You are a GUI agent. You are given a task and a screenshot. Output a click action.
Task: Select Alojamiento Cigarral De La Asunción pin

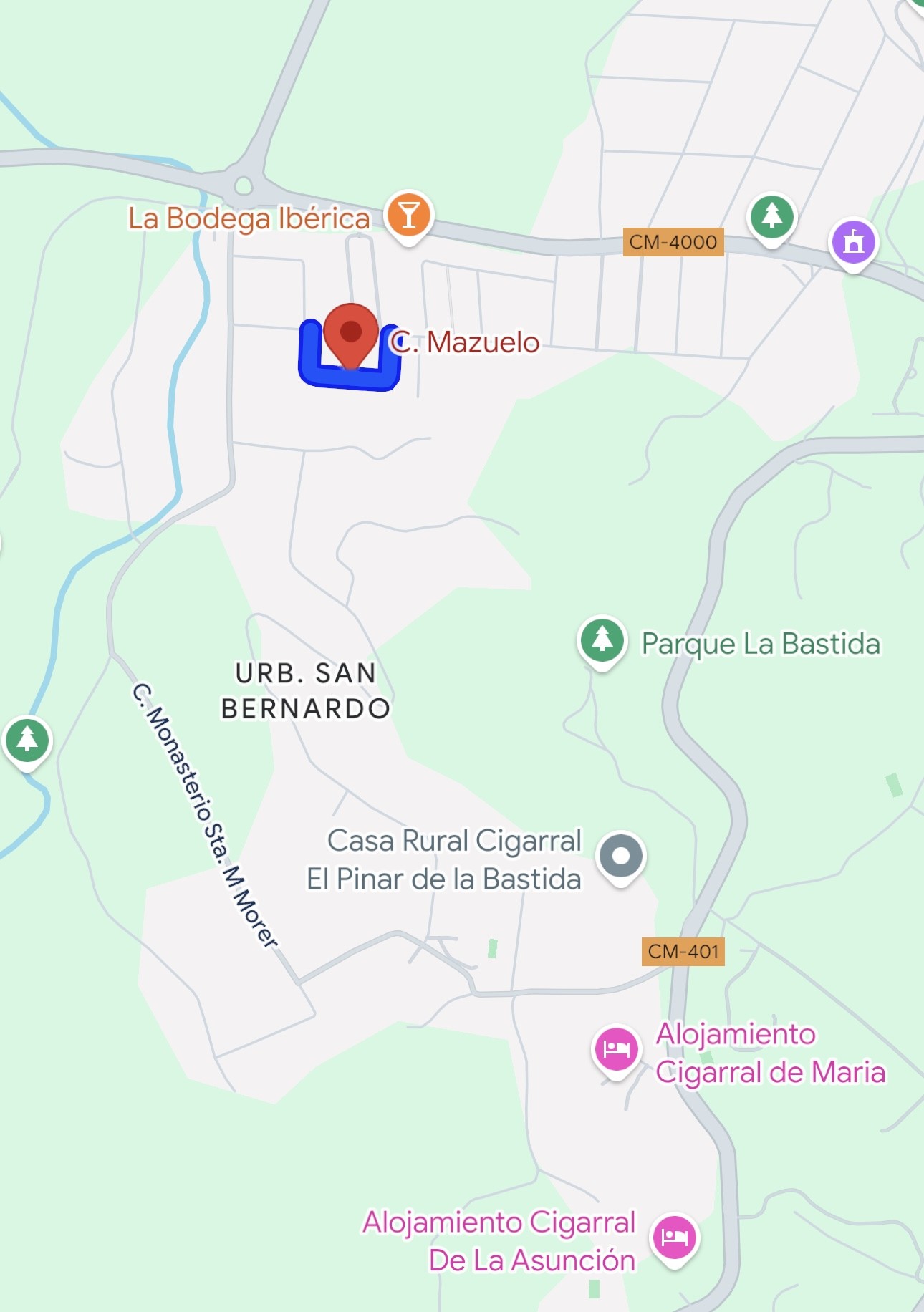(673, 1237)
